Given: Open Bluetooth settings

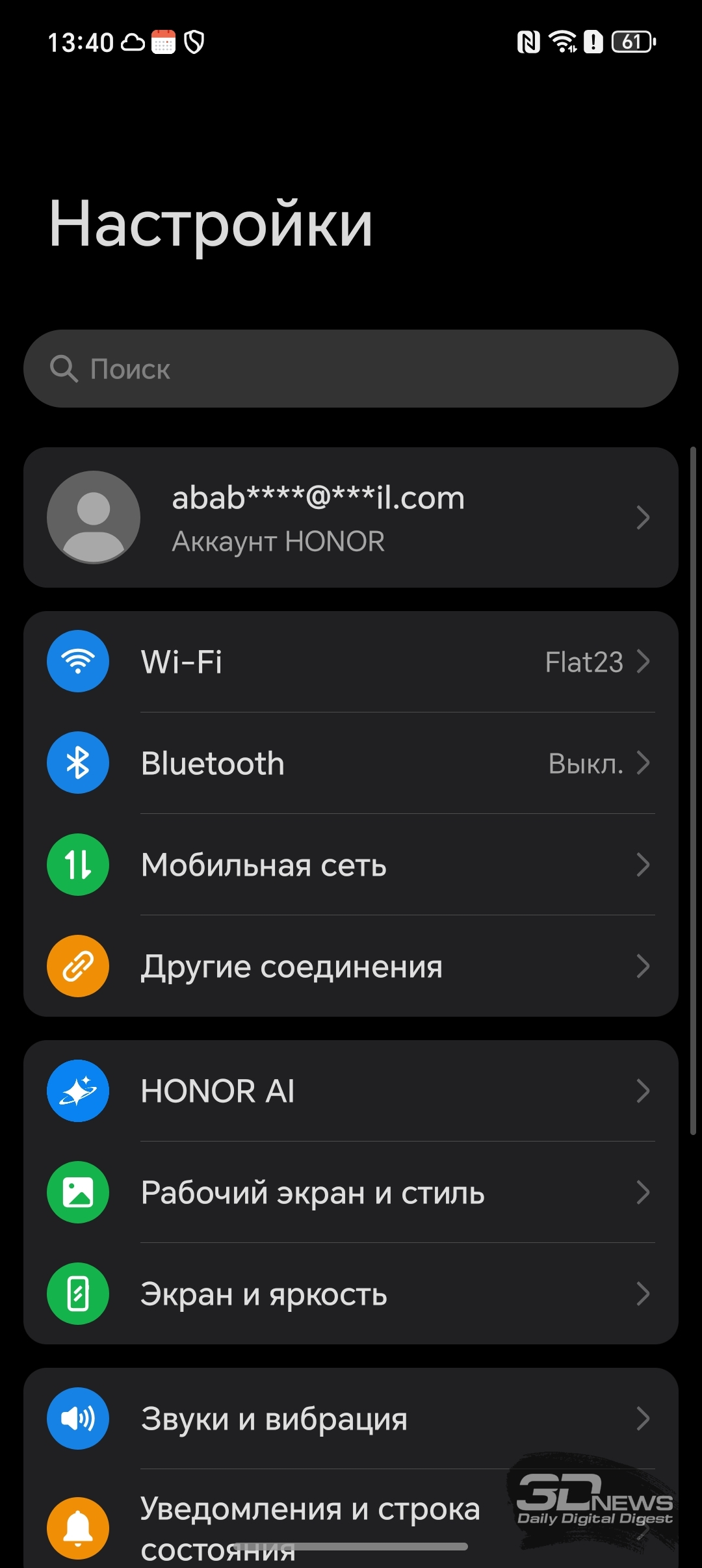Looking at the screenshot, I should (351, 763).
